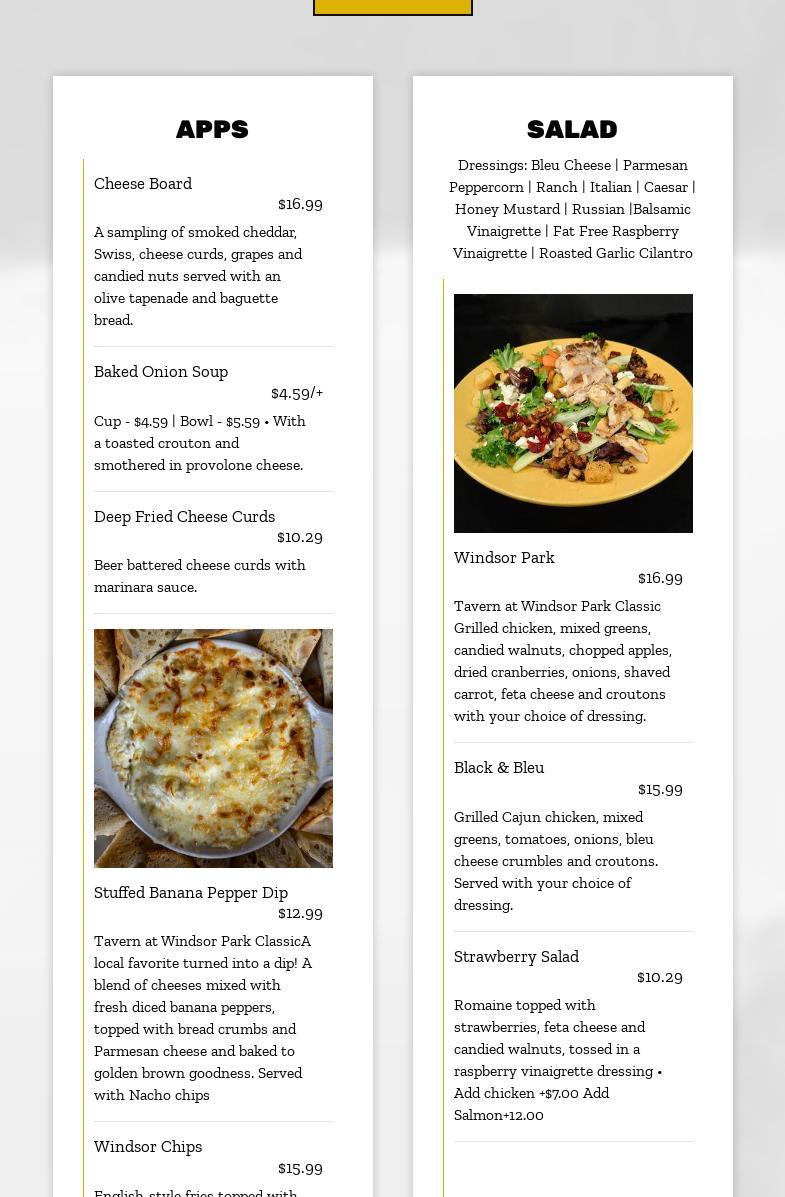The width and height of the screenshot is (785, 1197).
Task: Tap the yellow button above the menu
Action: [x=392, y=6]
